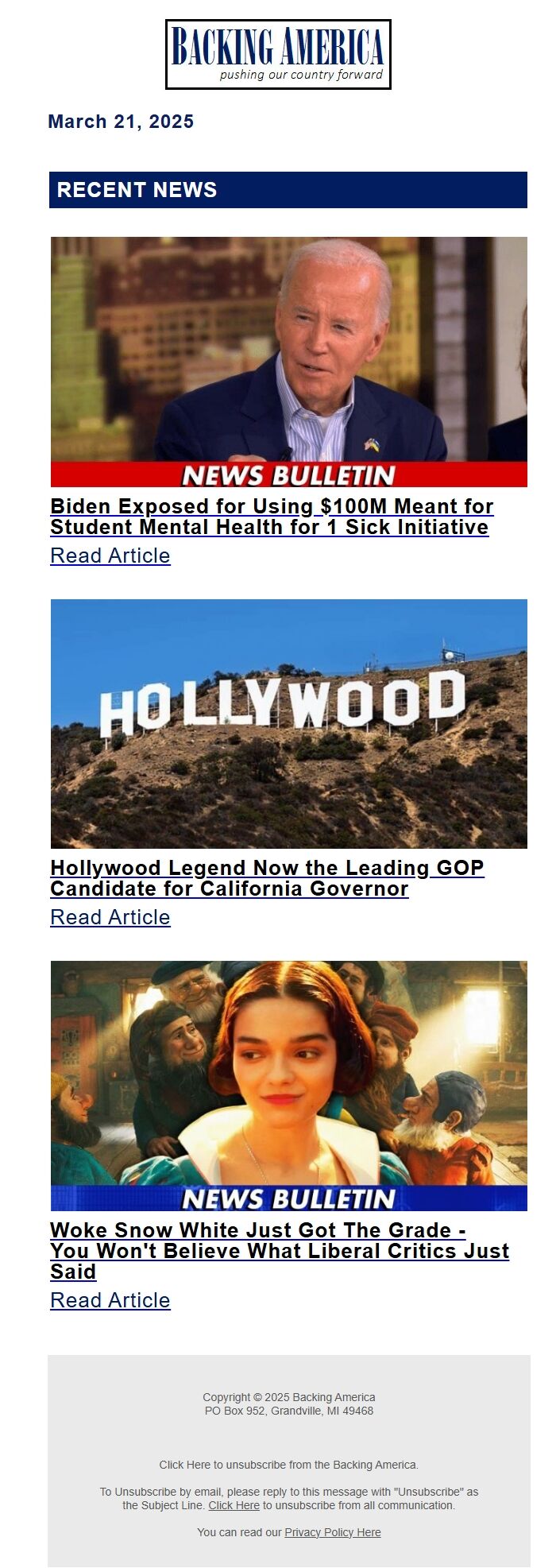Image resolution: width=556 pixels, height=1568 pixels.
Task: Open the Hollywood sign image
Action: click(288, 723)
